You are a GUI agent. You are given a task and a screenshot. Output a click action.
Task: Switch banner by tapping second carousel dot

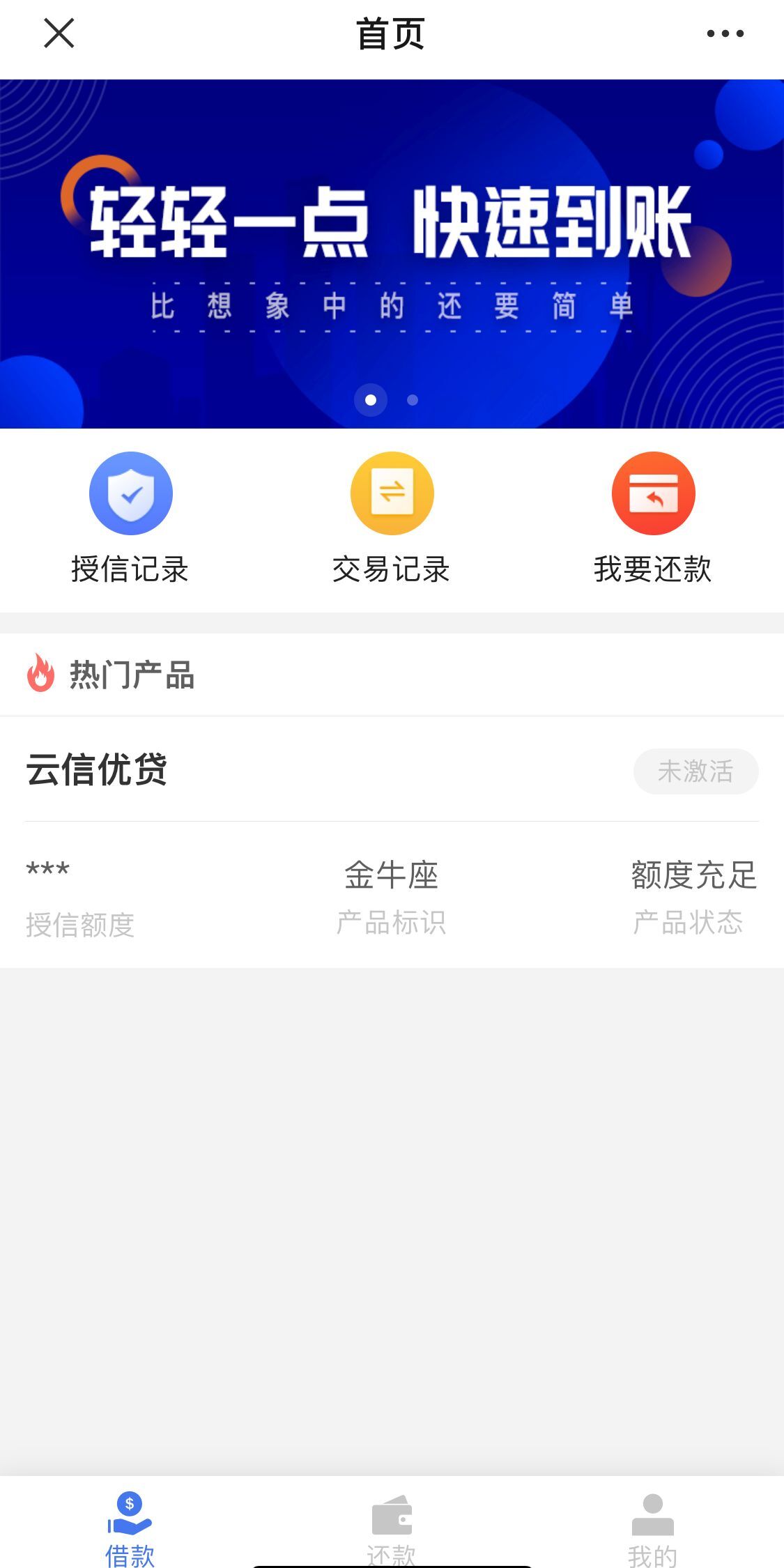coord(413,401)
